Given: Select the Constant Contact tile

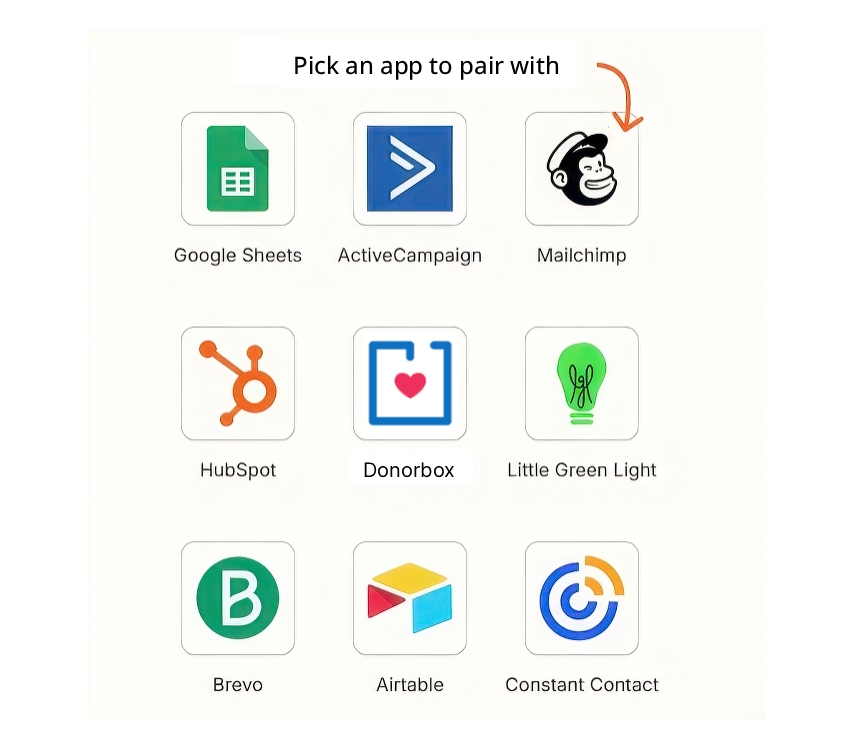Looking at the screenshot, I should click(x=582, y=598).
